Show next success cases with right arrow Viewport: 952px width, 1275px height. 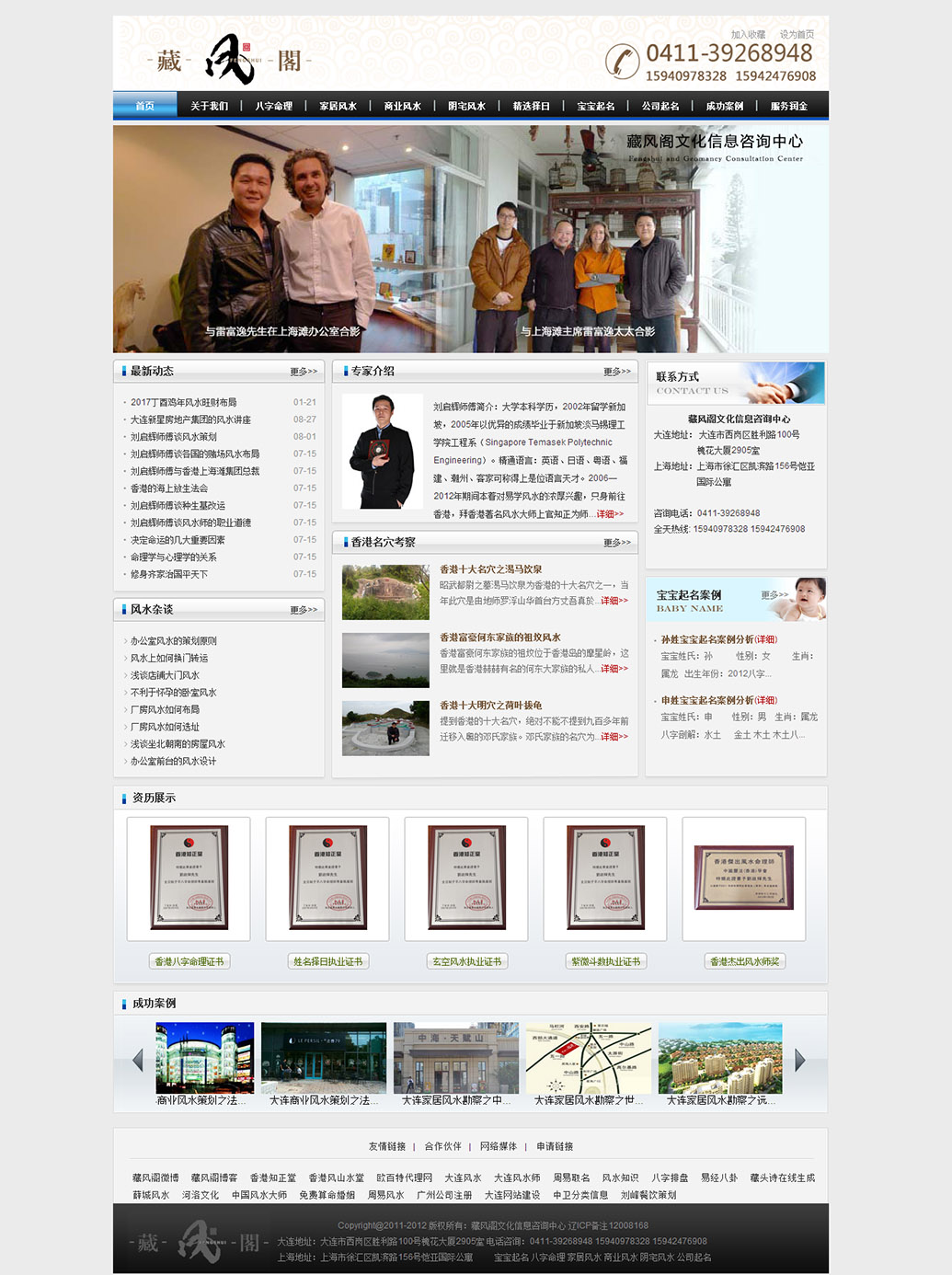point(799,1061)
